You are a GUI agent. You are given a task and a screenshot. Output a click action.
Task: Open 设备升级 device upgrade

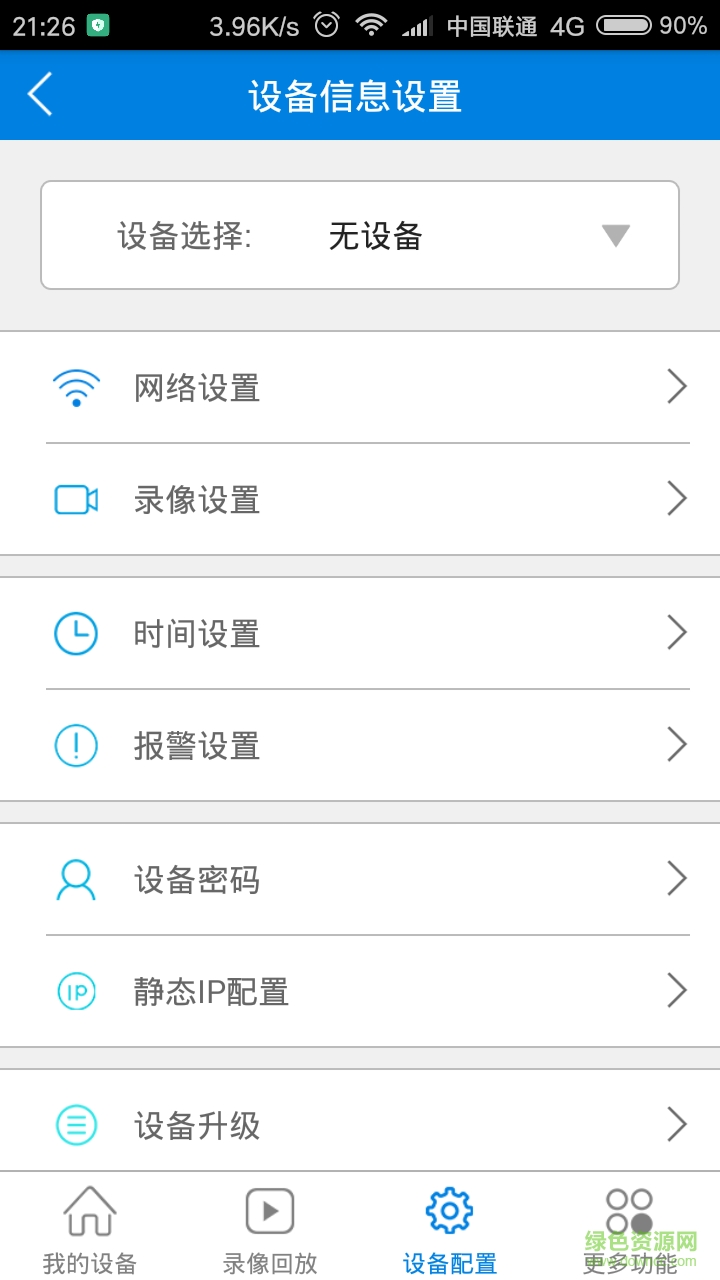coord(360,1125)
